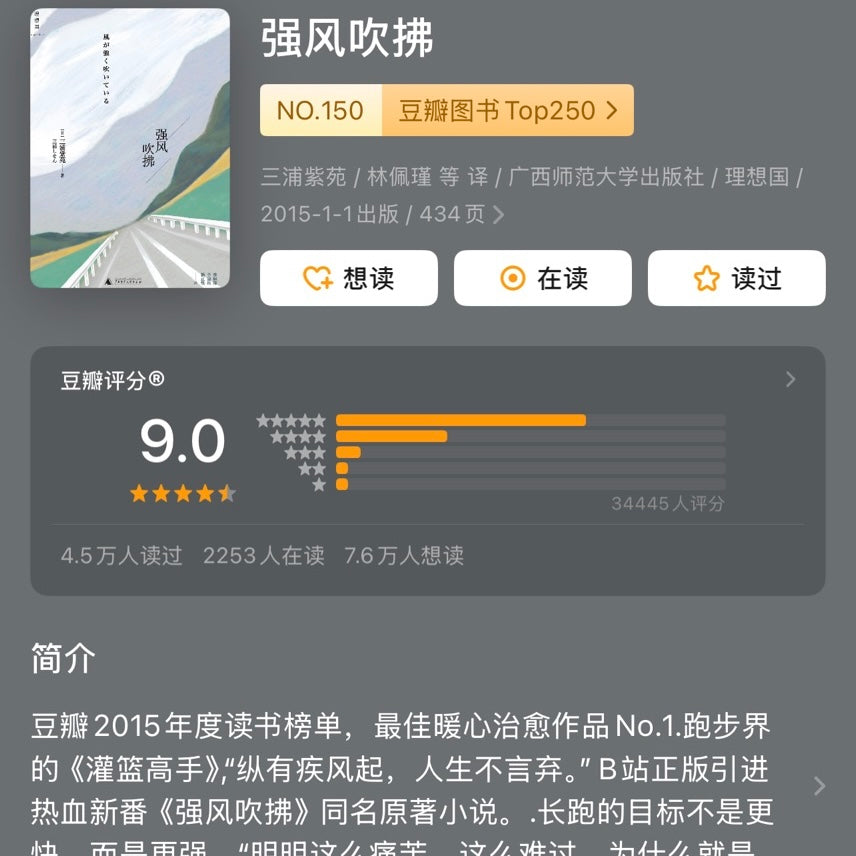Mark the book as 读过

click(x=736, y=278)
